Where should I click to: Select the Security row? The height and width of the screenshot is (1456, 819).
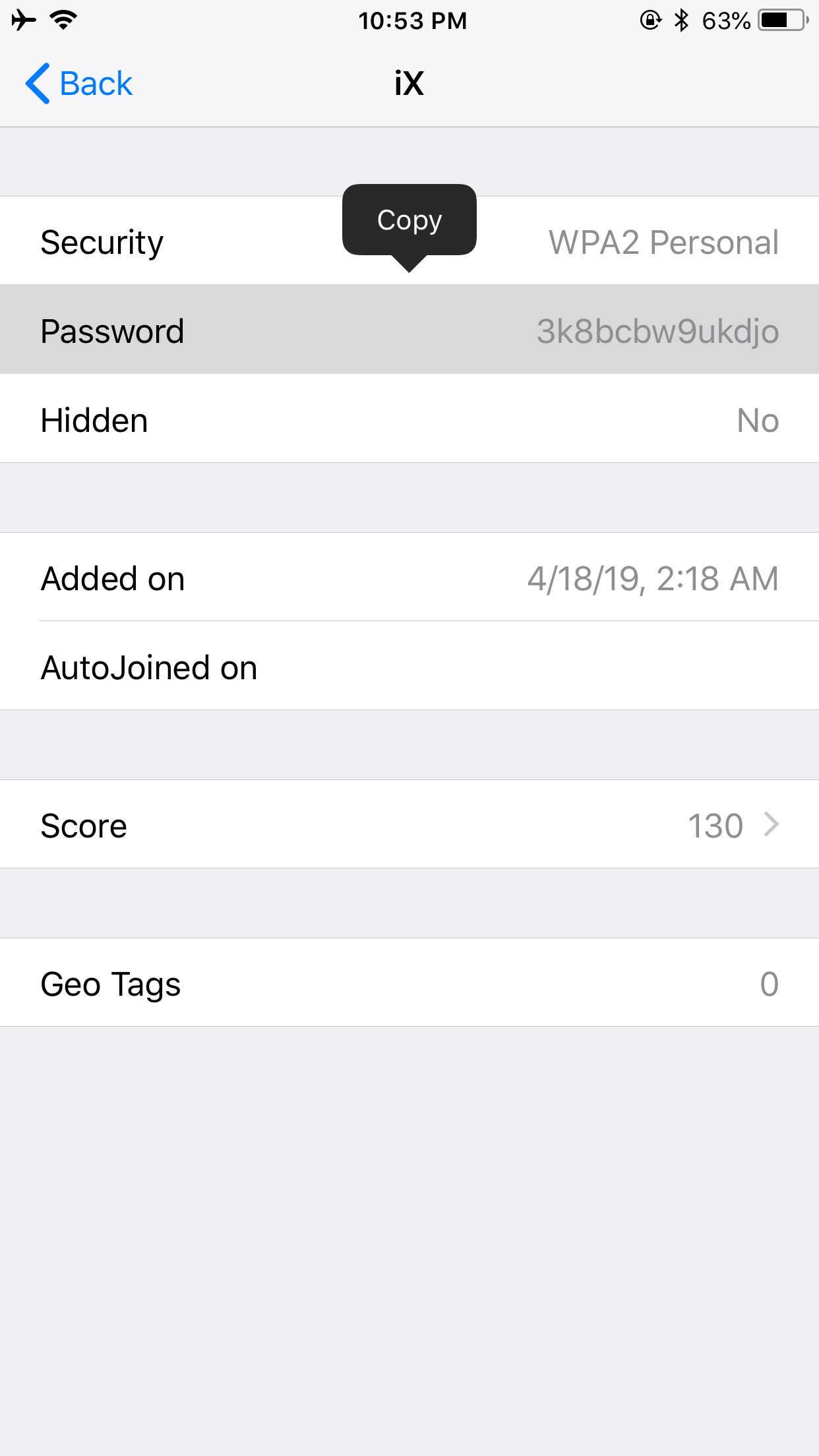(x=409, y=241)
